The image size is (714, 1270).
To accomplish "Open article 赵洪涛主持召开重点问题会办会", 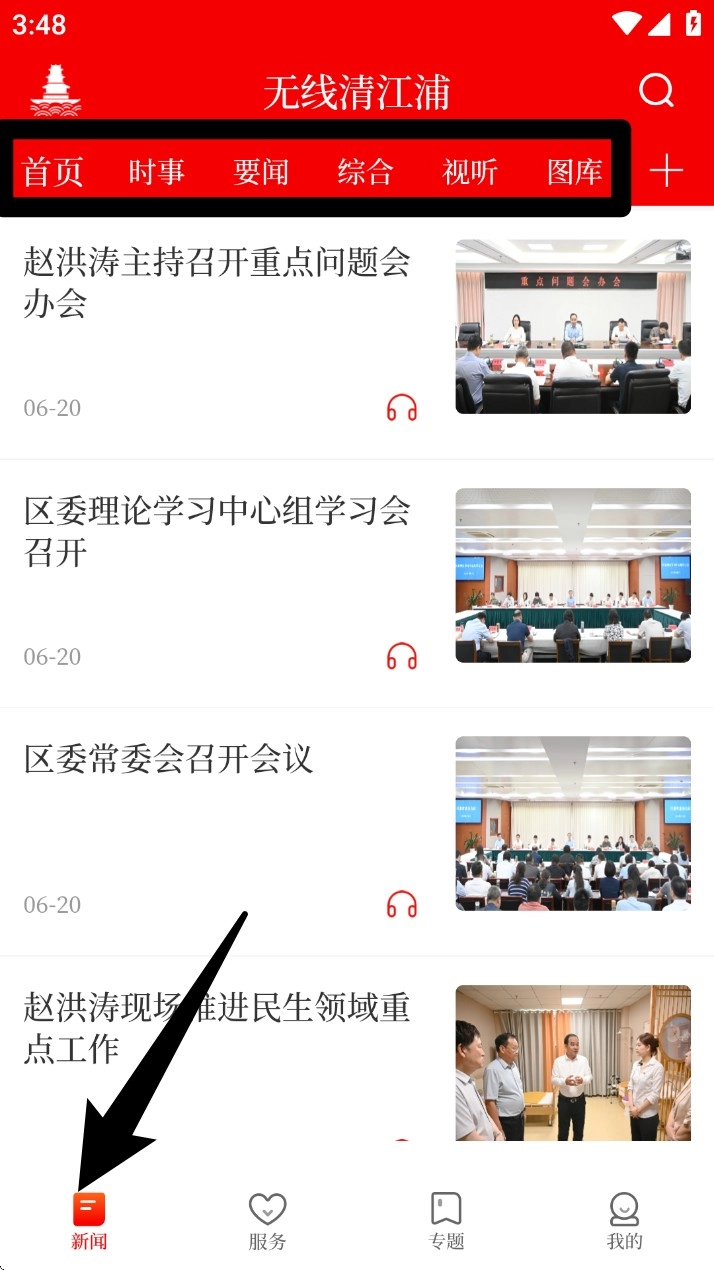I will pos(217,283).
